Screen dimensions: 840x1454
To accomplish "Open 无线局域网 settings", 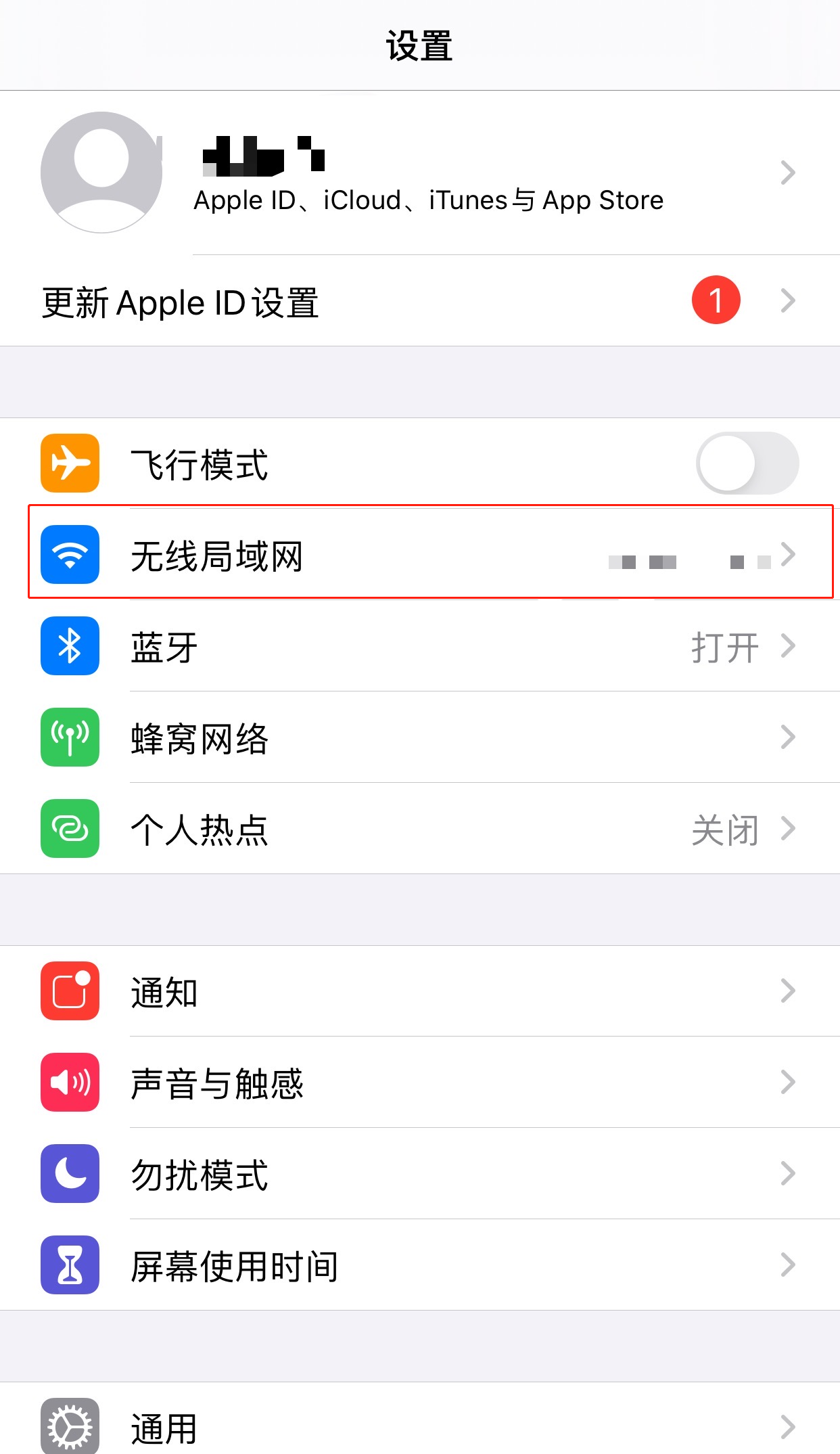I will pos(420,555).
